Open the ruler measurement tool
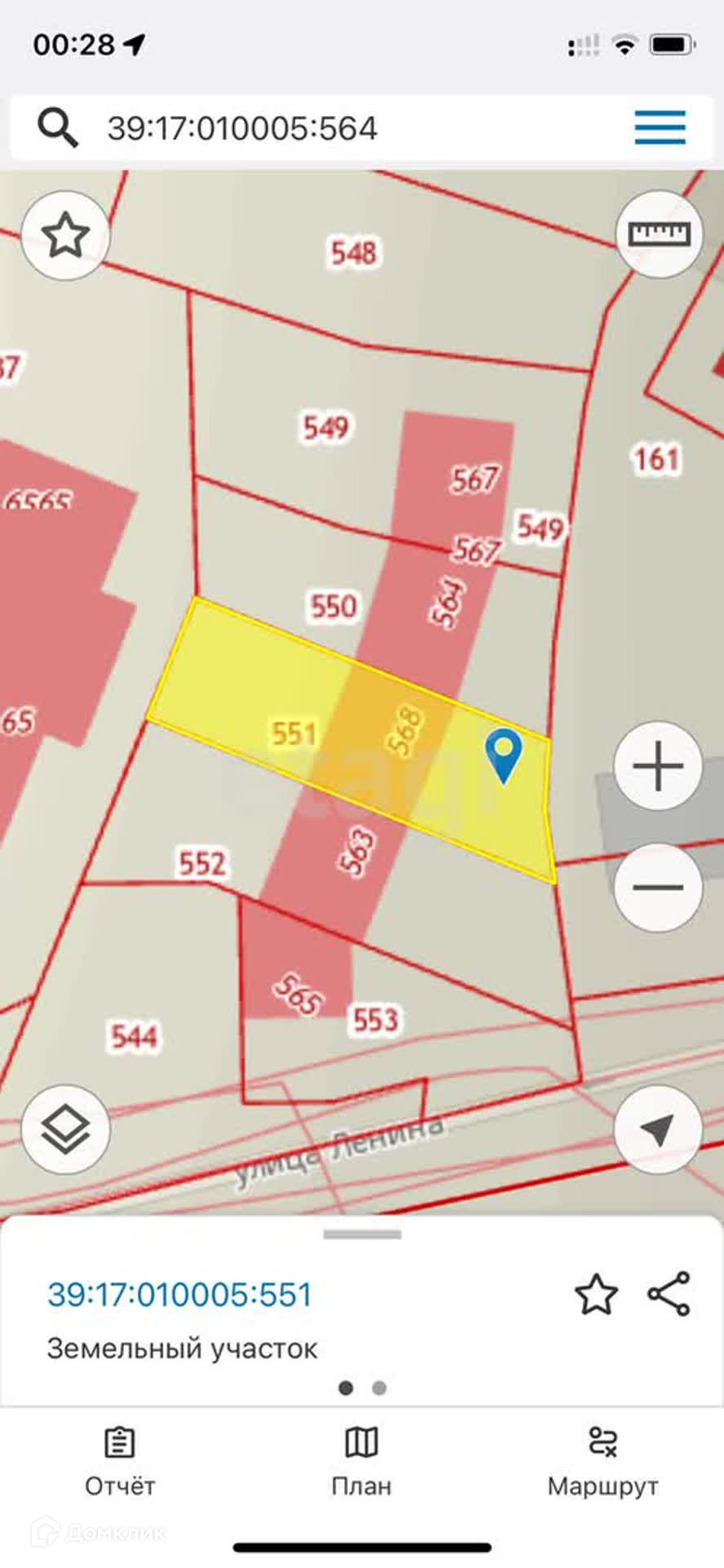 point(659,234)
